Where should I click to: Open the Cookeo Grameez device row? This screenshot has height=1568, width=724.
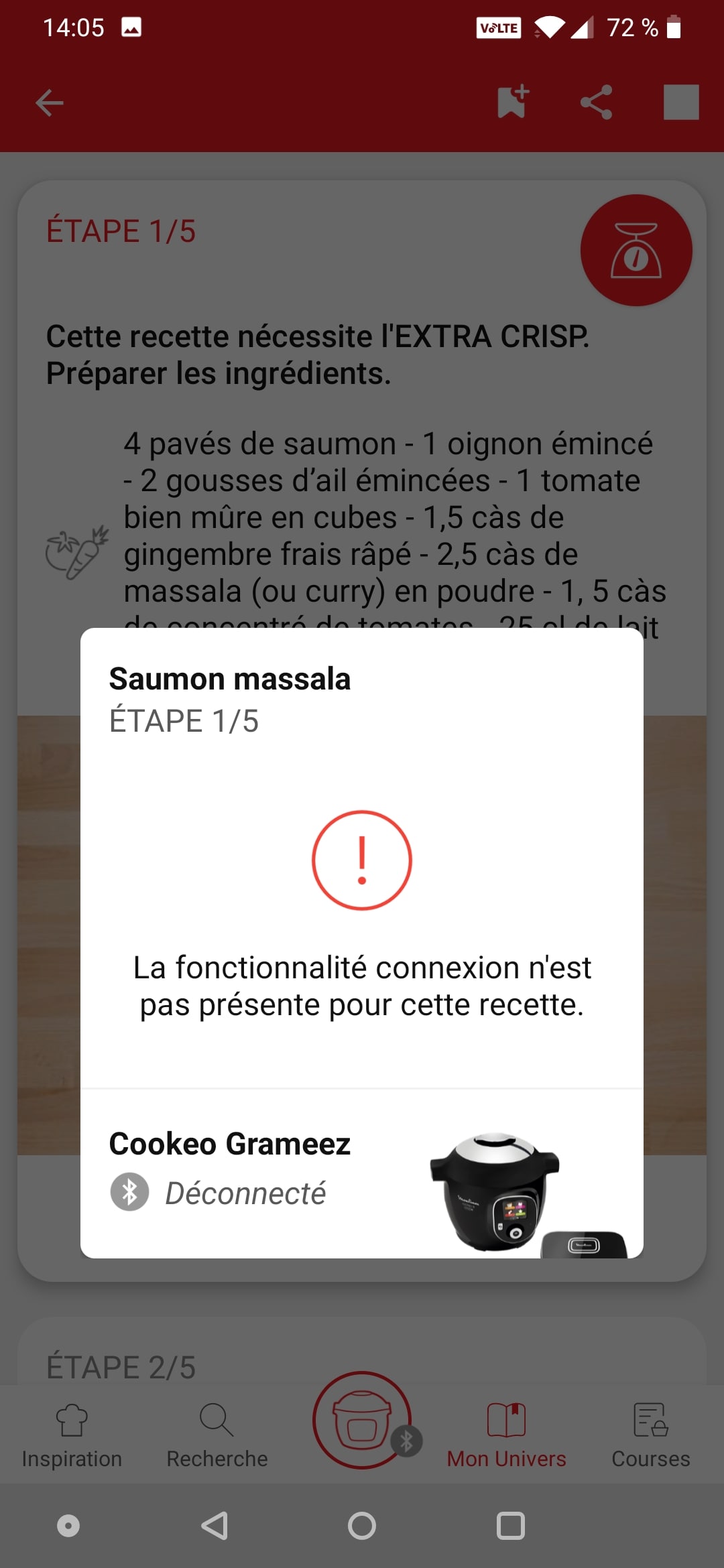362,1173
